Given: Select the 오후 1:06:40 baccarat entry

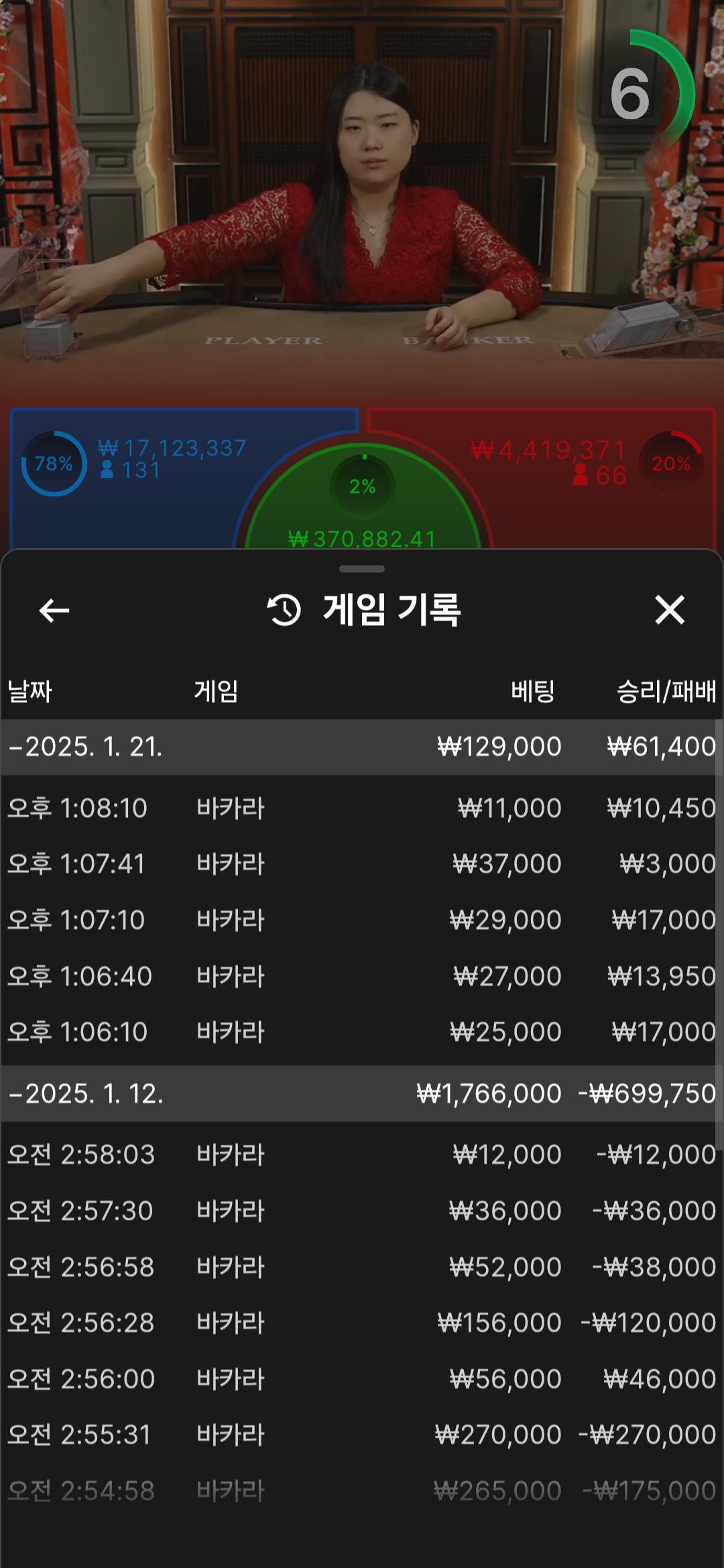Looking at the screenshot, I should pos(362,976).
